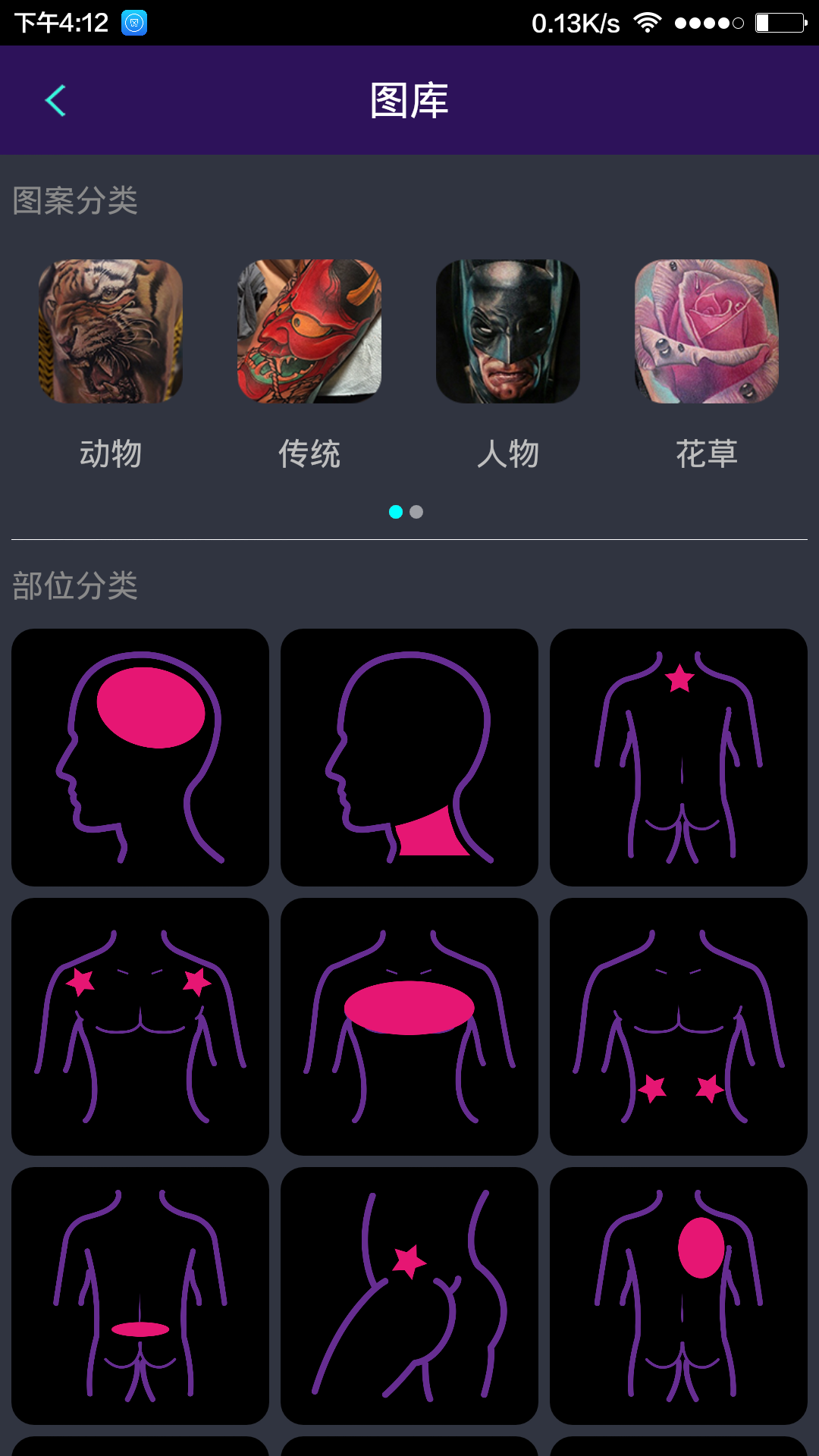Select the center back placement icon

click(679, 1293)
